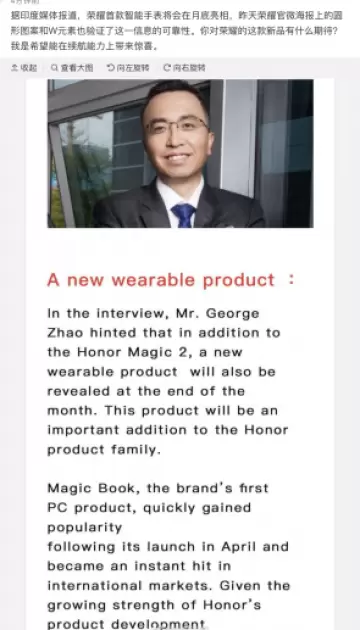Image resolution: width=360 pixels, height=630 pixels.
Task: Rotate the image left with 向左旋转
Action: (128, 68)
